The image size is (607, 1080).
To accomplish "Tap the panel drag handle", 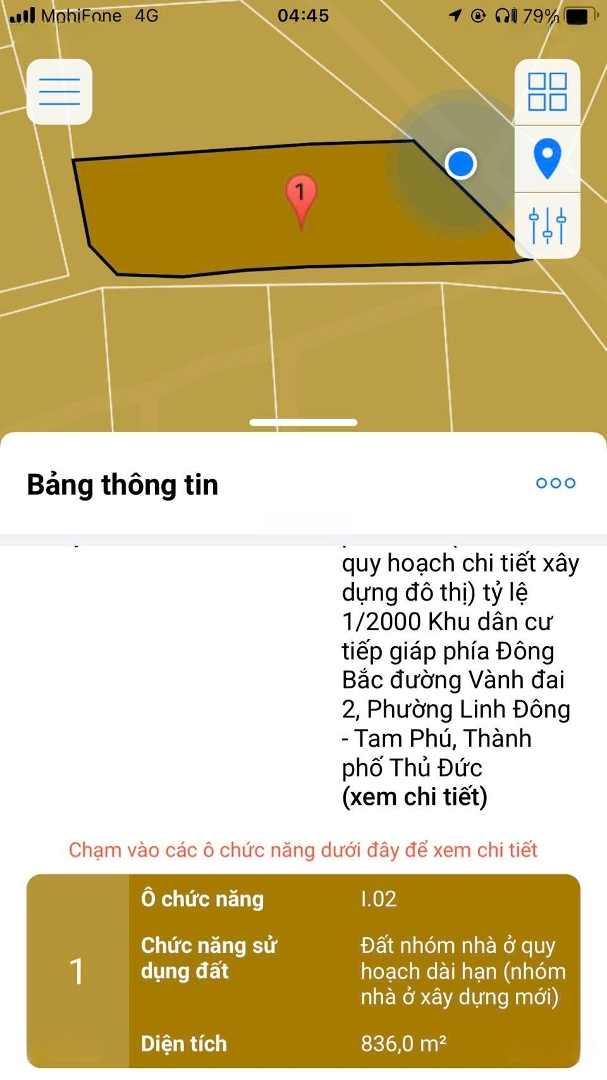I will [303, 422].
